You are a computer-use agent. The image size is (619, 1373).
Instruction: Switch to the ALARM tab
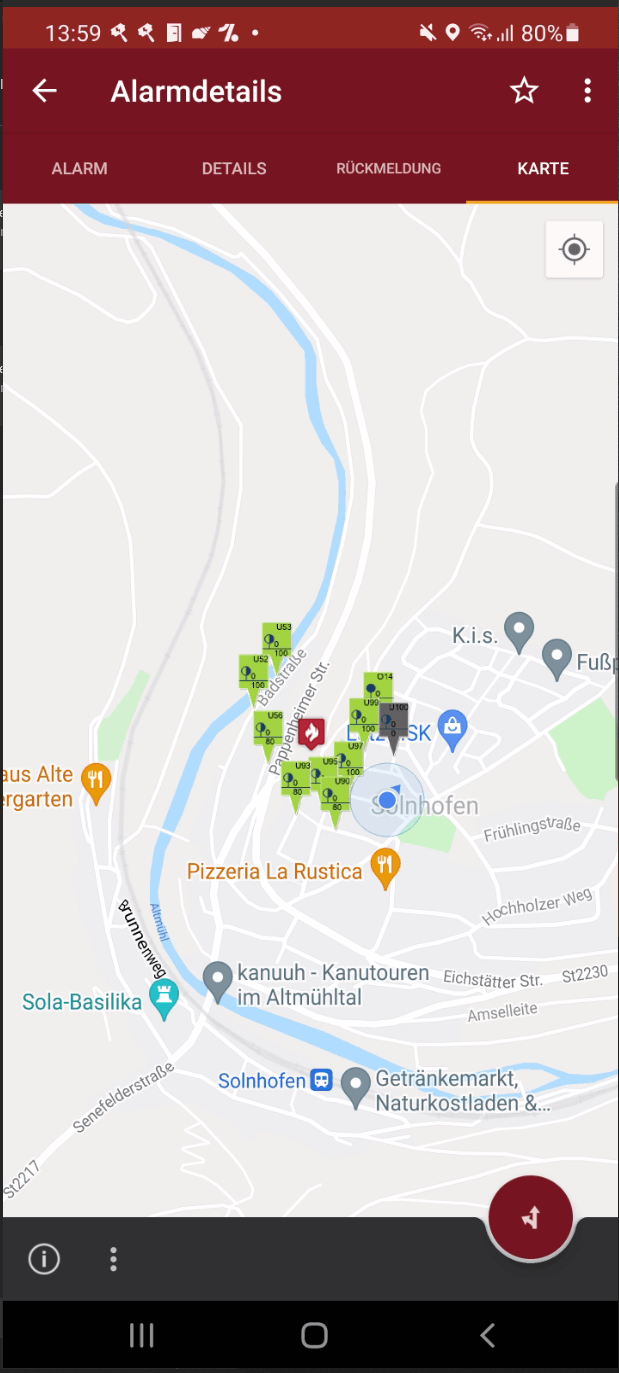coord(80,168)
